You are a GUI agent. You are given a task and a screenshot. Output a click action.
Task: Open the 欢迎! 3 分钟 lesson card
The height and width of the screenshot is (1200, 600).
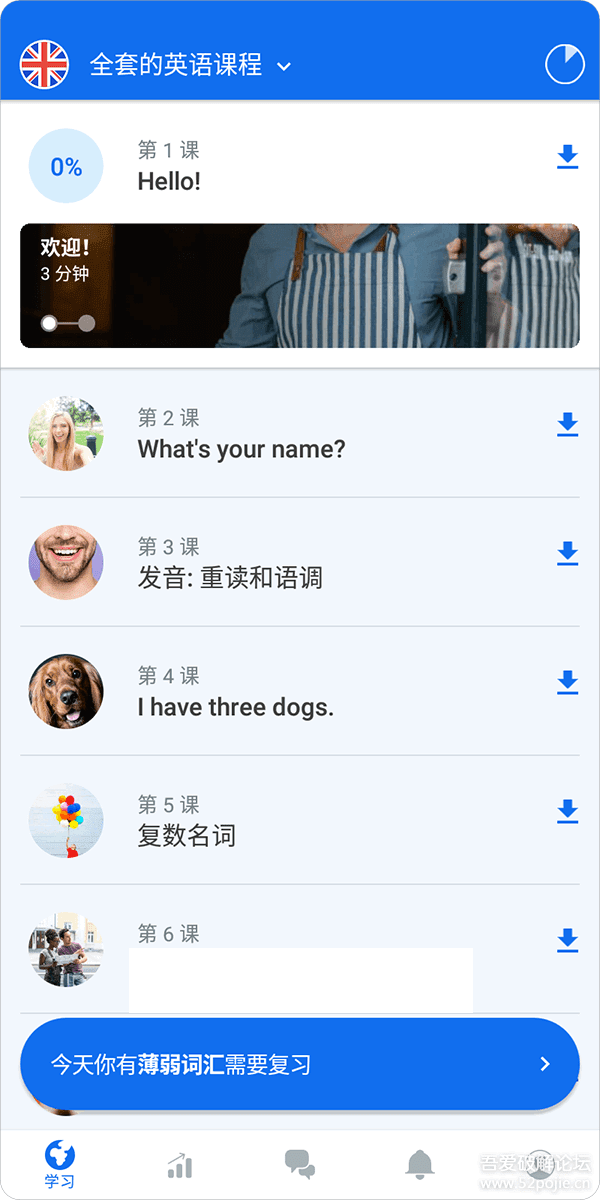click(300, 286)
